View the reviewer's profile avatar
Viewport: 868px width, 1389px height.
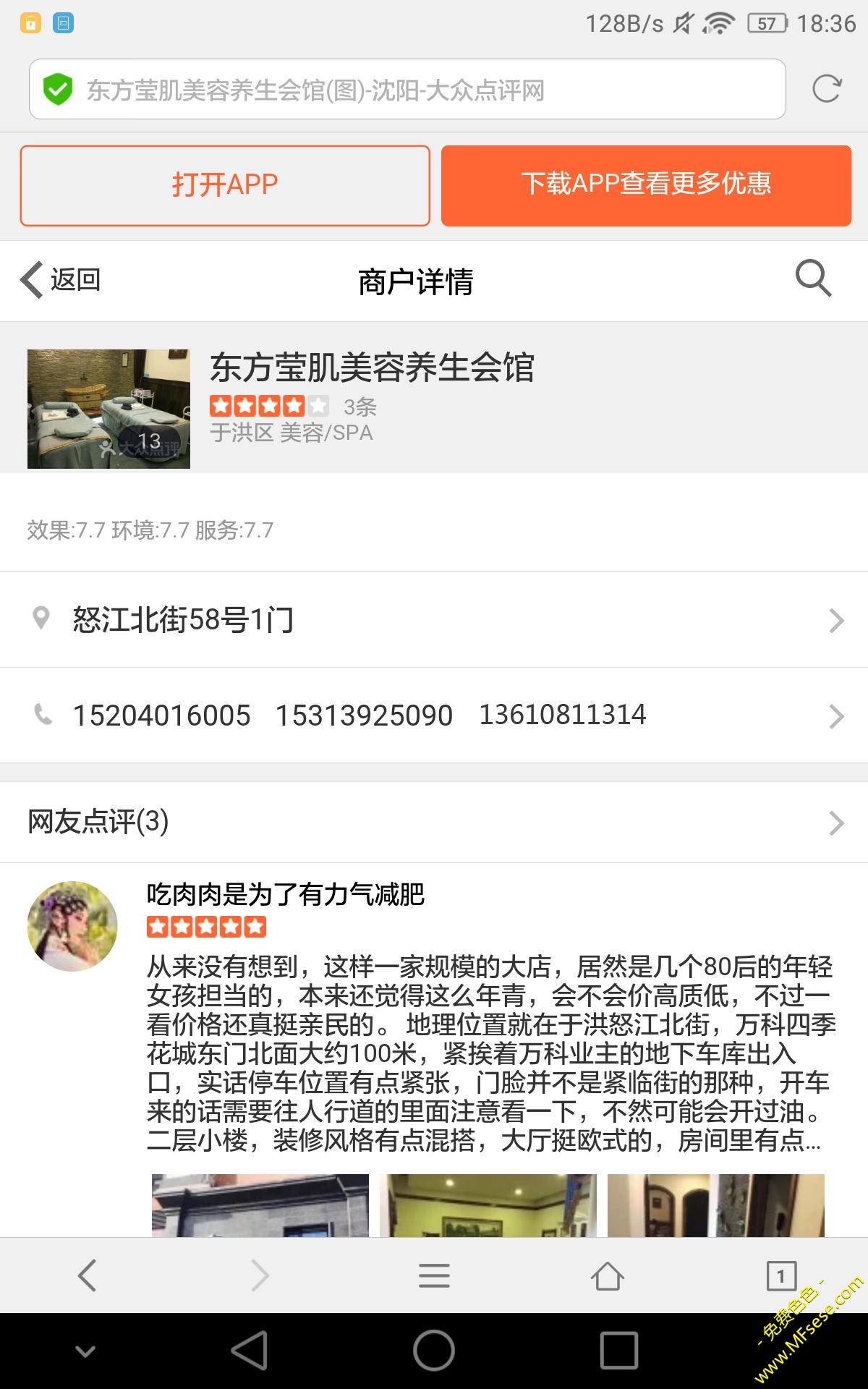tap(72, 926)
